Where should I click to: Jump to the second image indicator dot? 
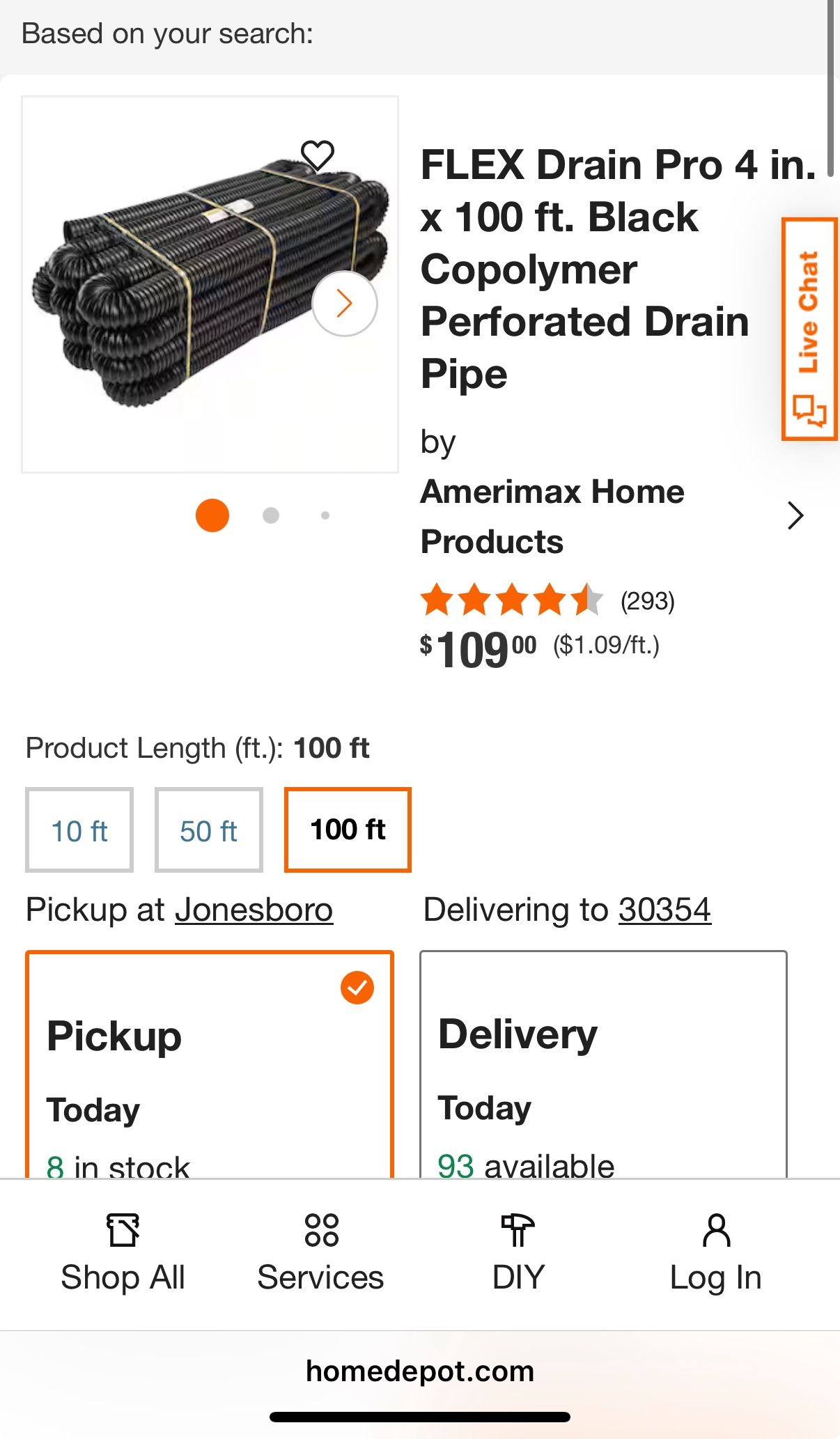coord(271,515)
